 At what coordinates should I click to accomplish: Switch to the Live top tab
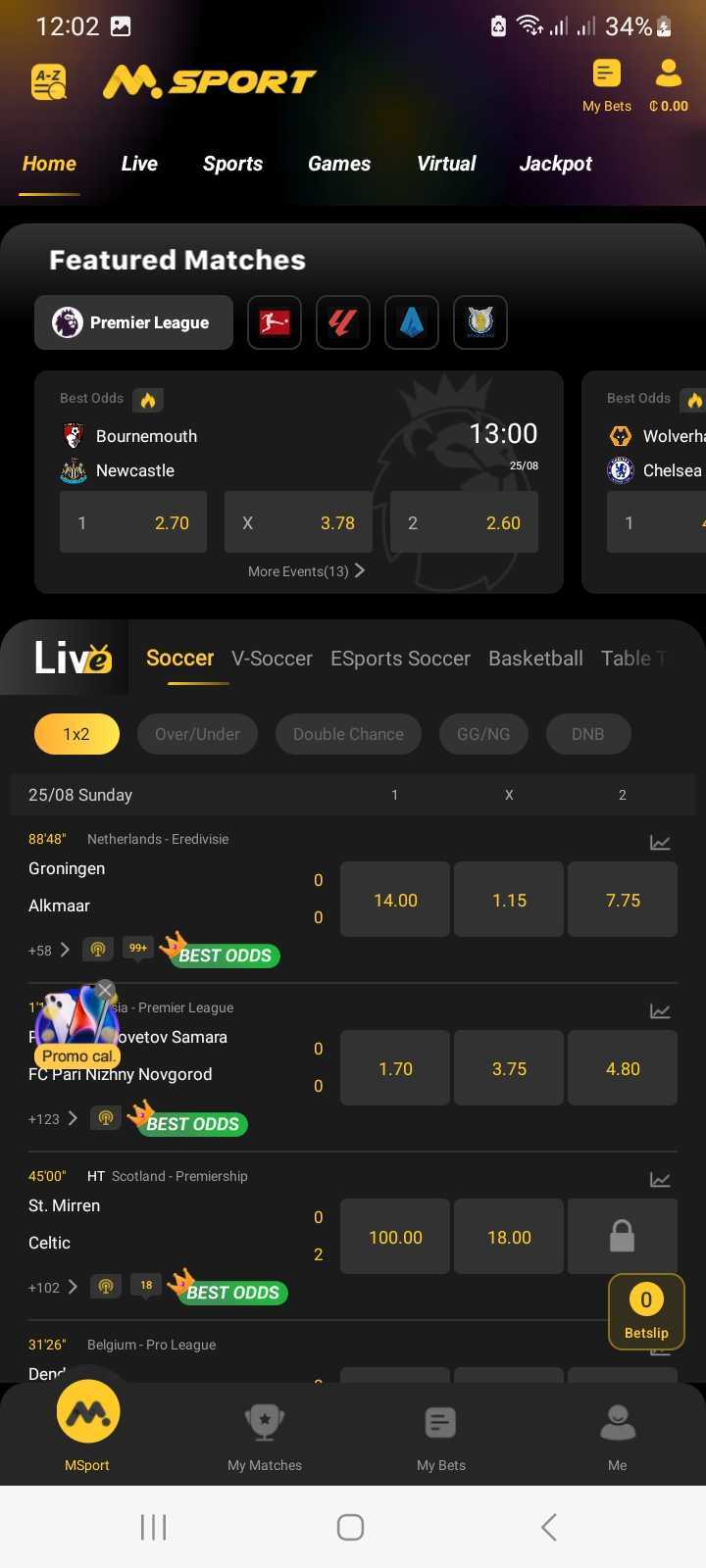(139, 164)
